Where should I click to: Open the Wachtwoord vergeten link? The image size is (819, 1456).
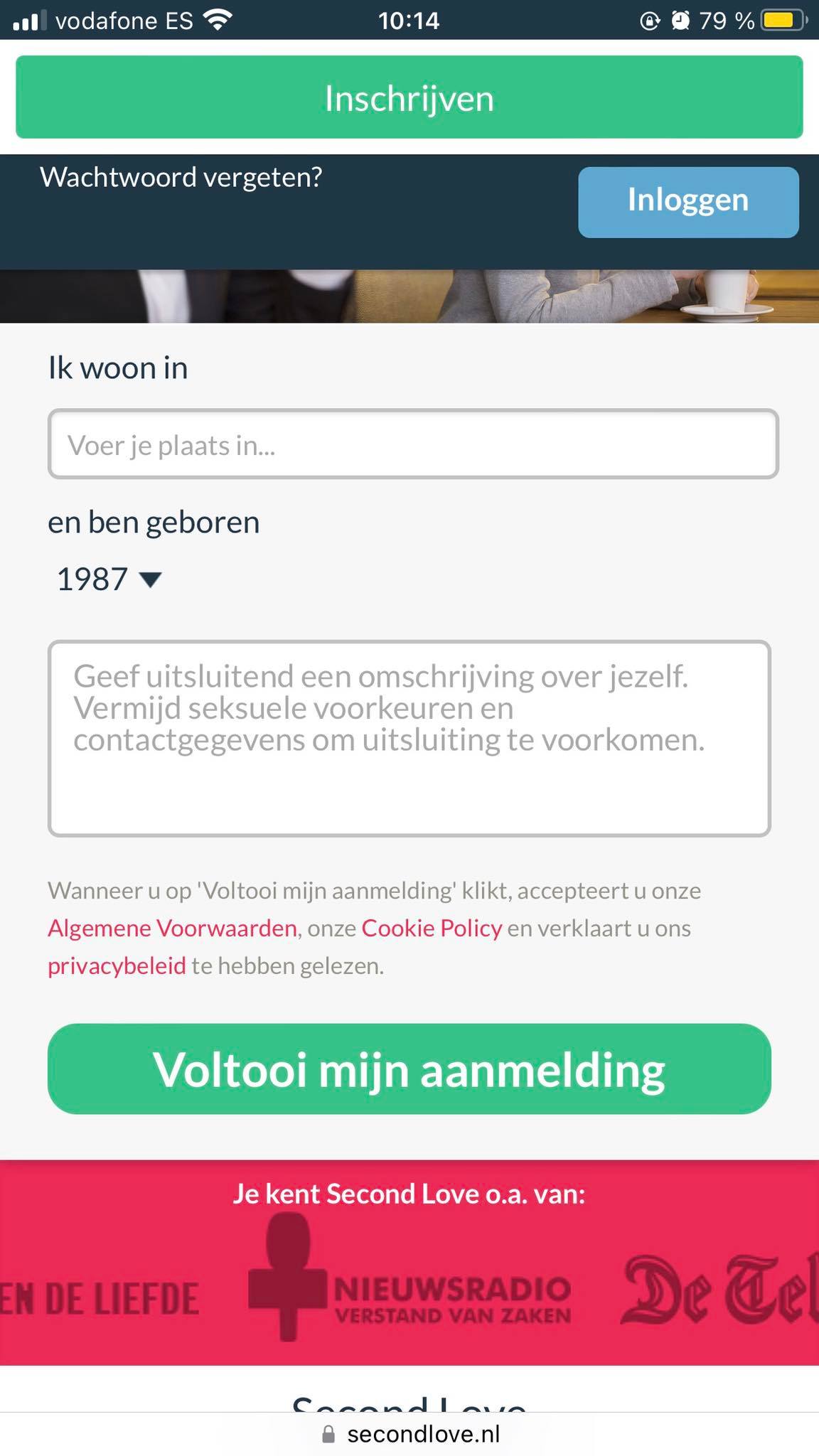(x=181, y=177)
